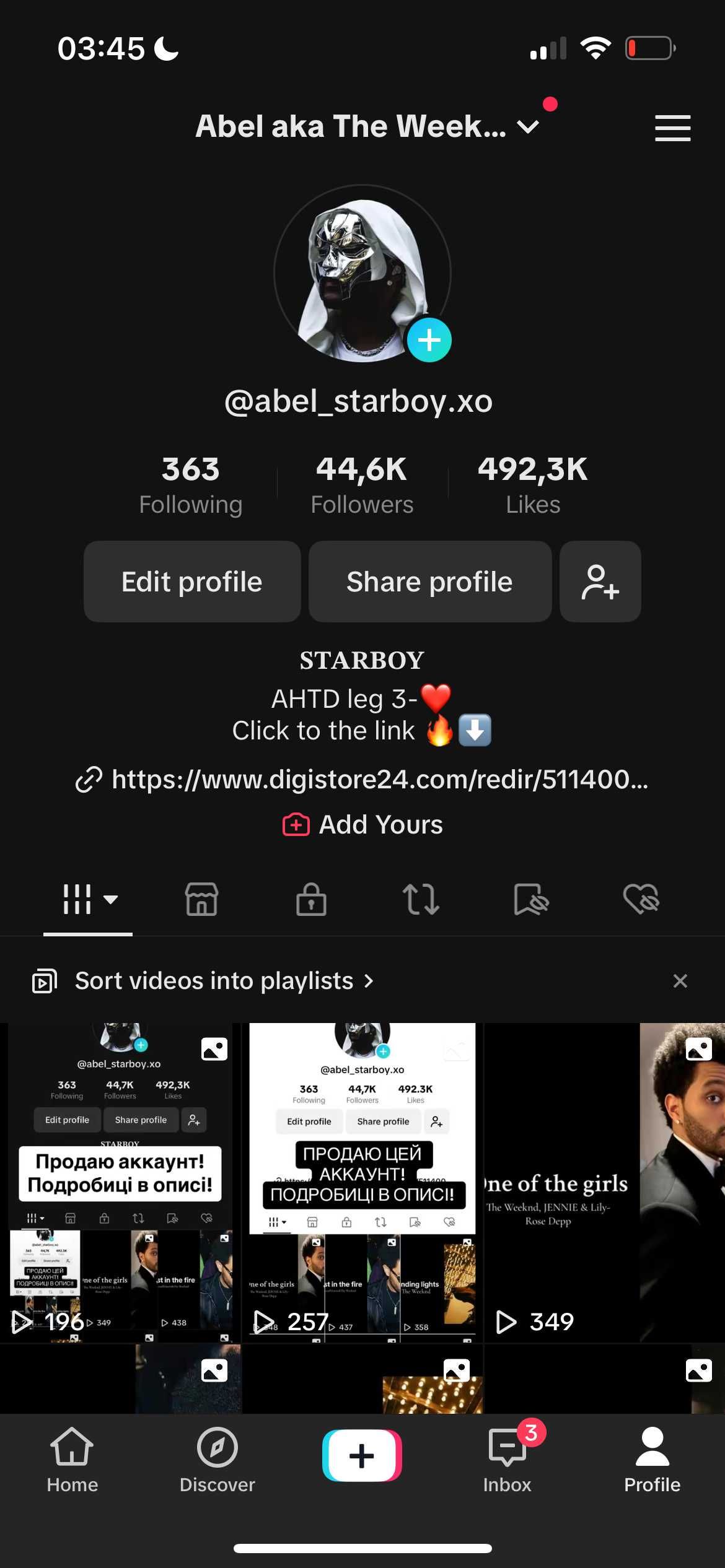The width and height of the screenshot is (725, 1568).
Task: Open the hamburger menu
Action: point(672,128)
